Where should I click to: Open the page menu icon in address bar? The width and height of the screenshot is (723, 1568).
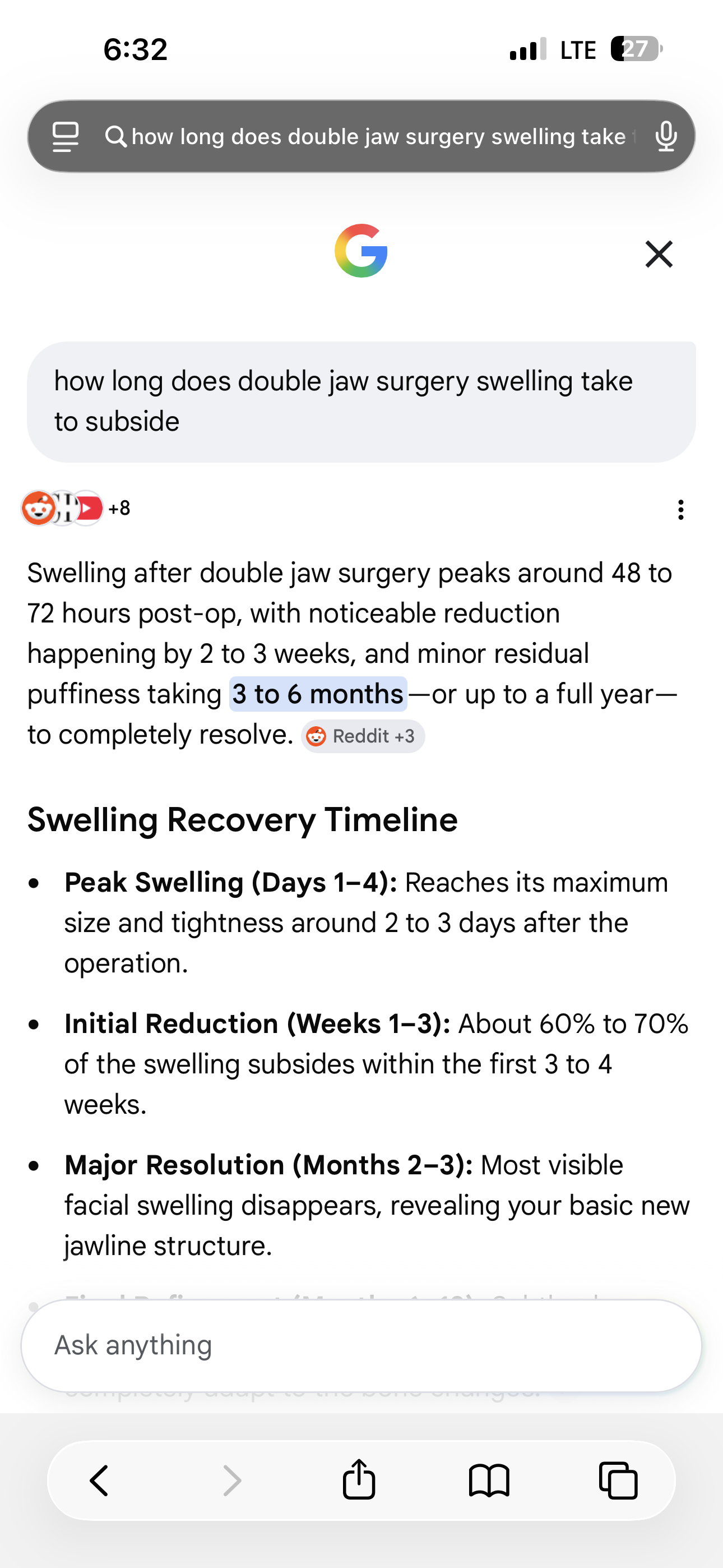[x=66, y=136]
